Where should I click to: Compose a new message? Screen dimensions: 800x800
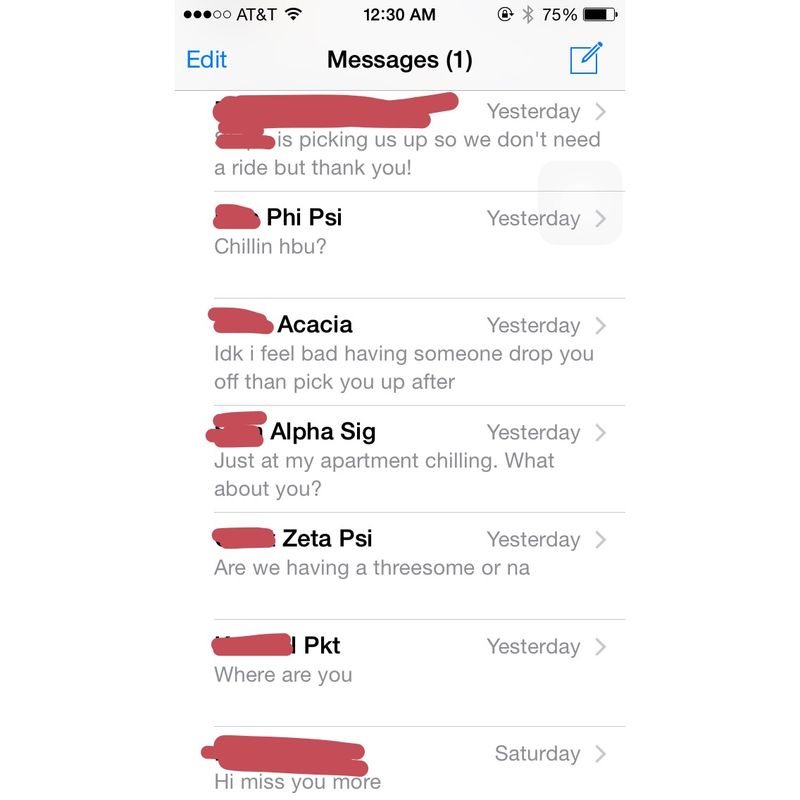pos(586,59)
